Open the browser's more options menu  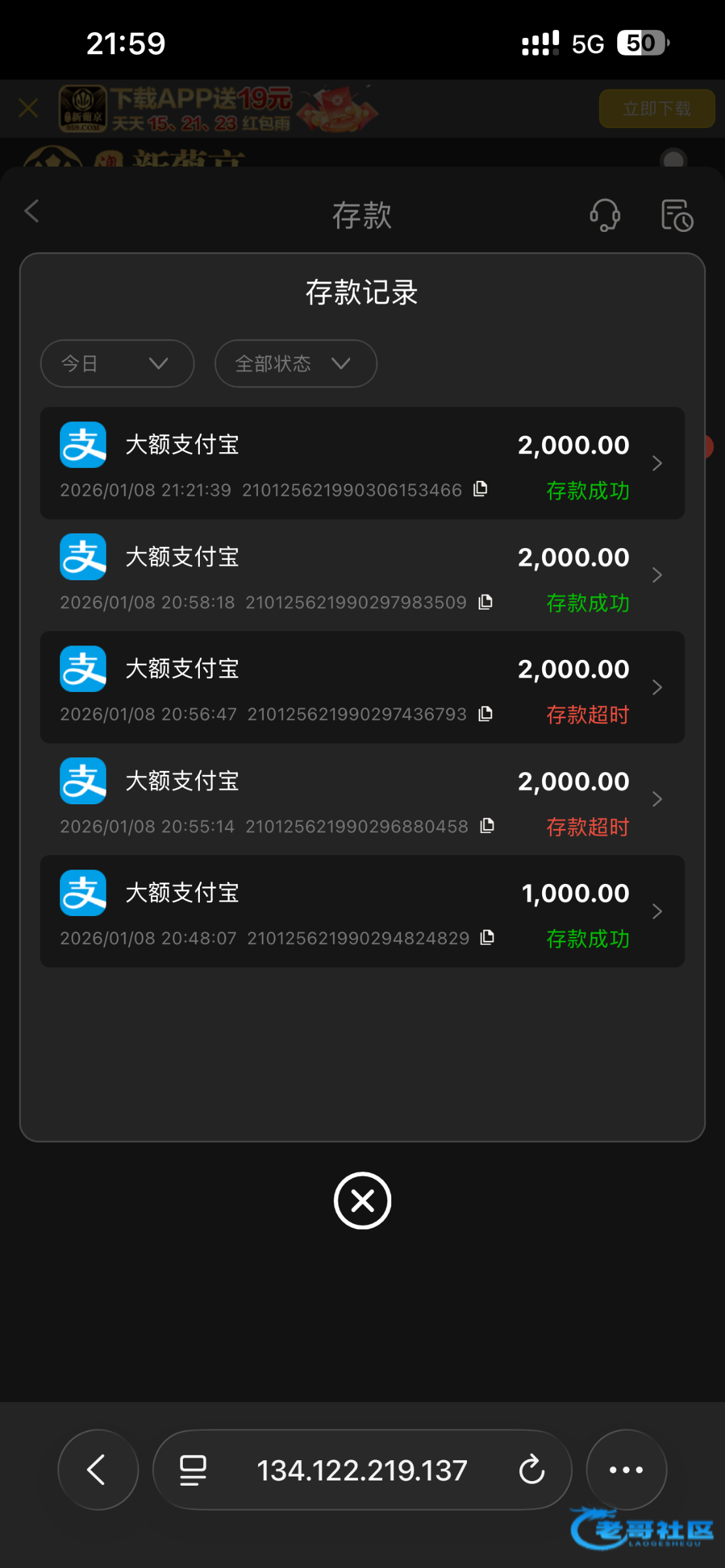(626, 1470)
